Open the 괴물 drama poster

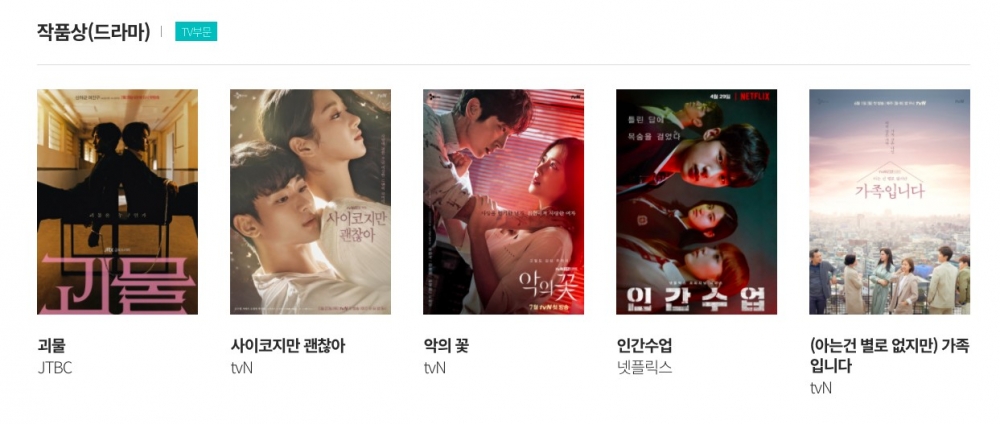pos(117,202)
